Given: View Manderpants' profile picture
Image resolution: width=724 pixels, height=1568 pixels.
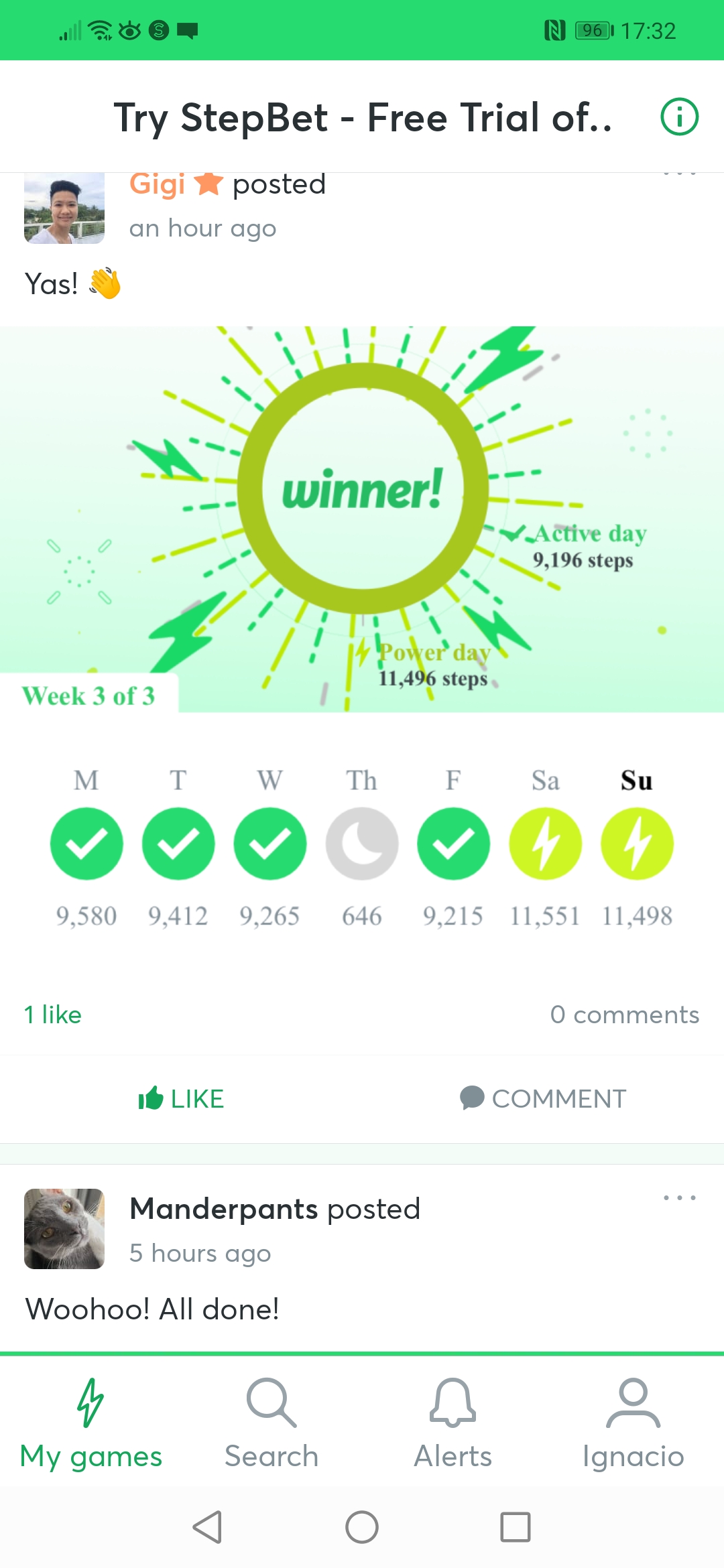Looking at the screenshot, I should pyautogui.click(x=64, y=1229).
